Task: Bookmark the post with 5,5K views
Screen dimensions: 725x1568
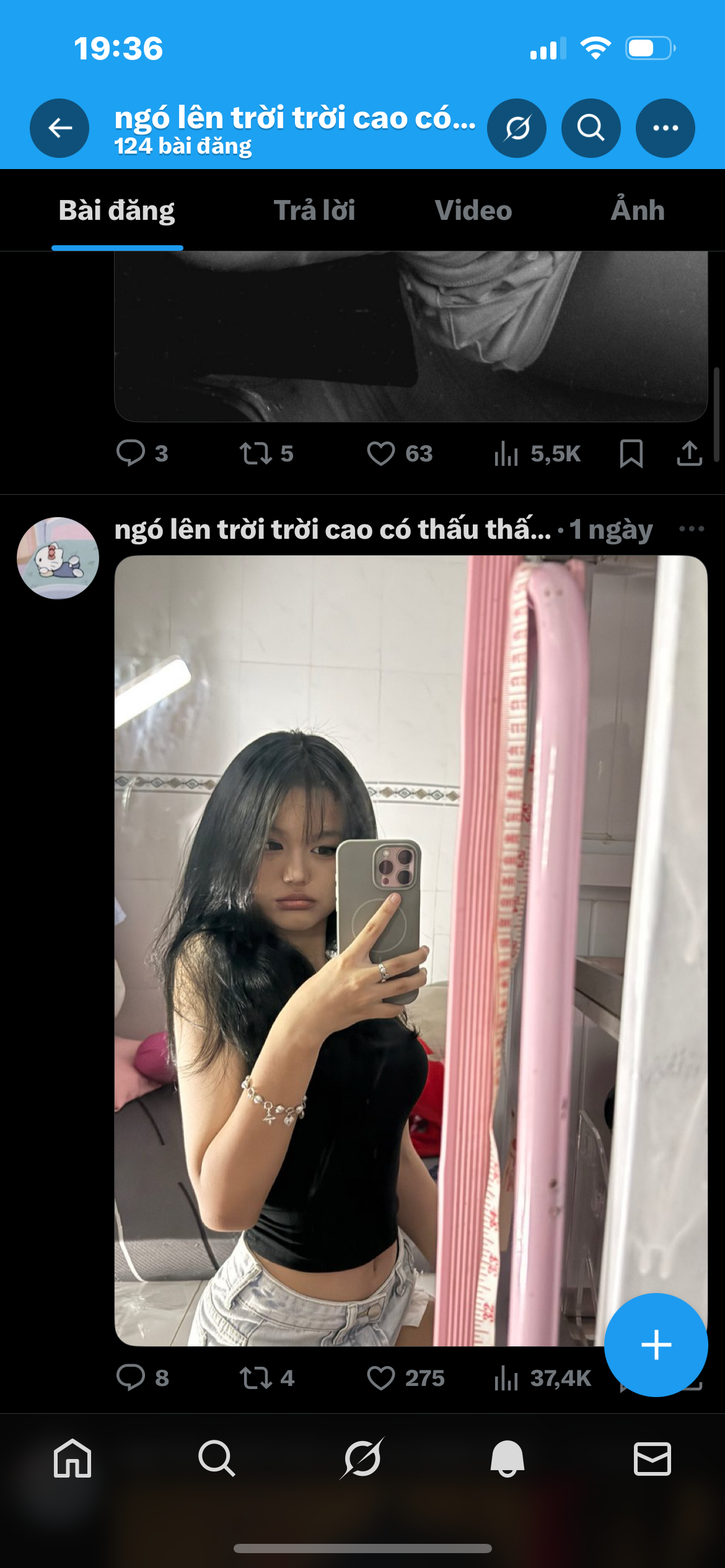Action: (x=631, y=453)
